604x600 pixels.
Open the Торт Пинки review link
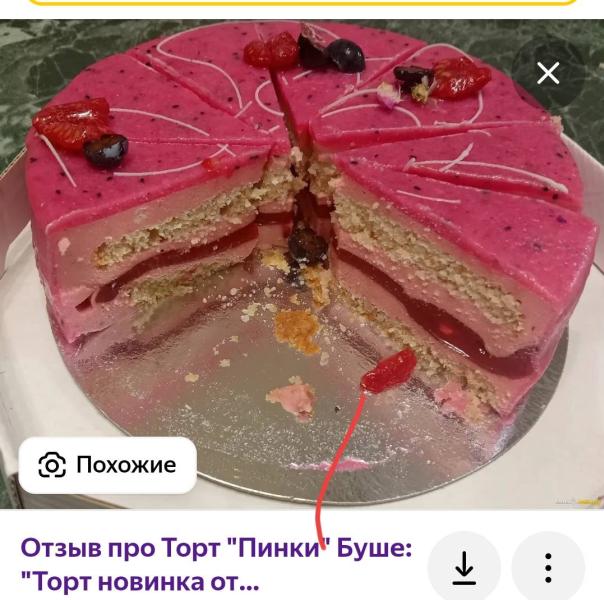click(x=216, y=565)
